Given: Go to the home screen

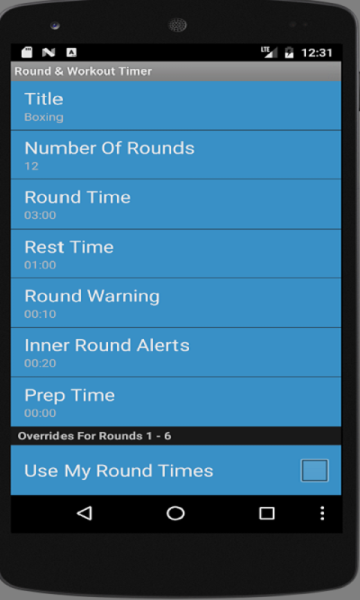Looking at the screenshot, I should coord(176,514).
